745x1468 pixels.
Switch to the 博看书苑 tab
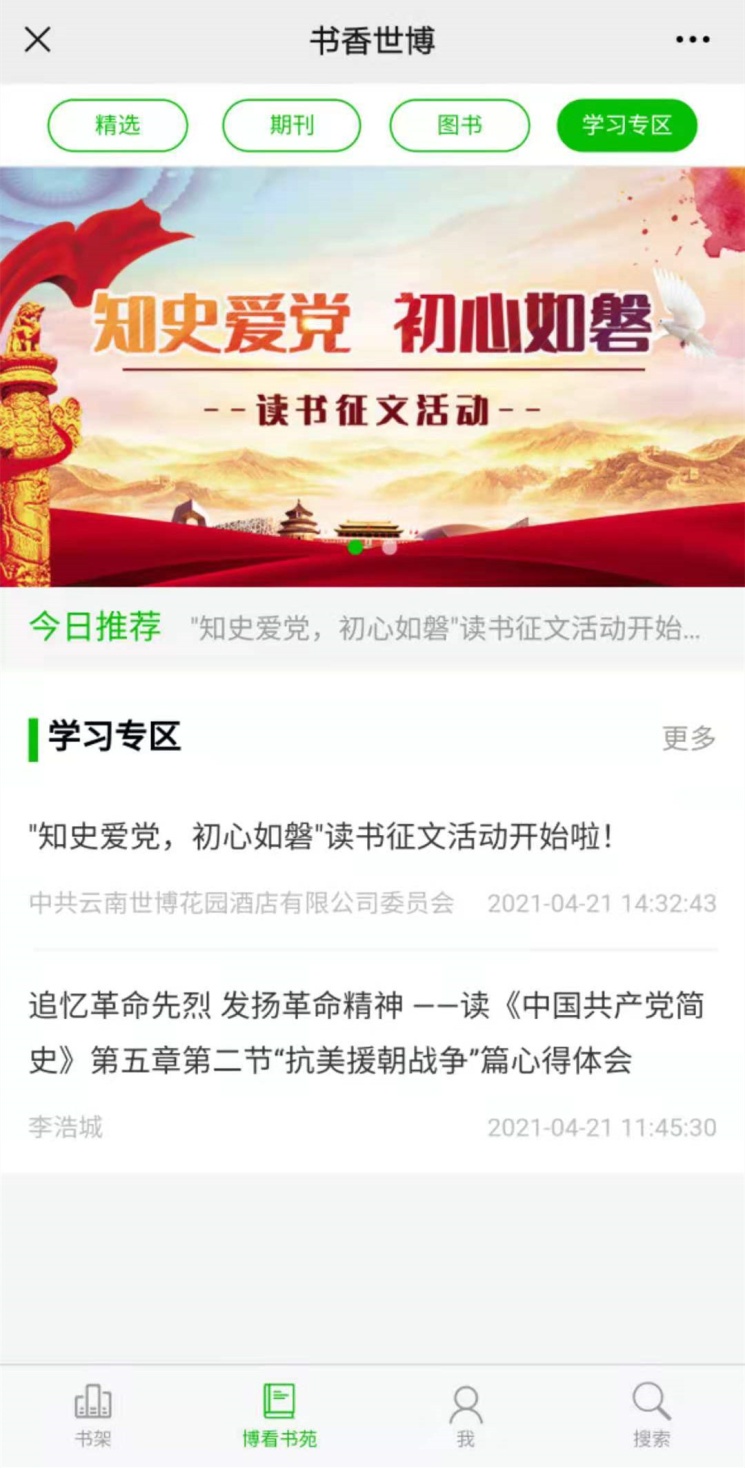coord(279,1415)
